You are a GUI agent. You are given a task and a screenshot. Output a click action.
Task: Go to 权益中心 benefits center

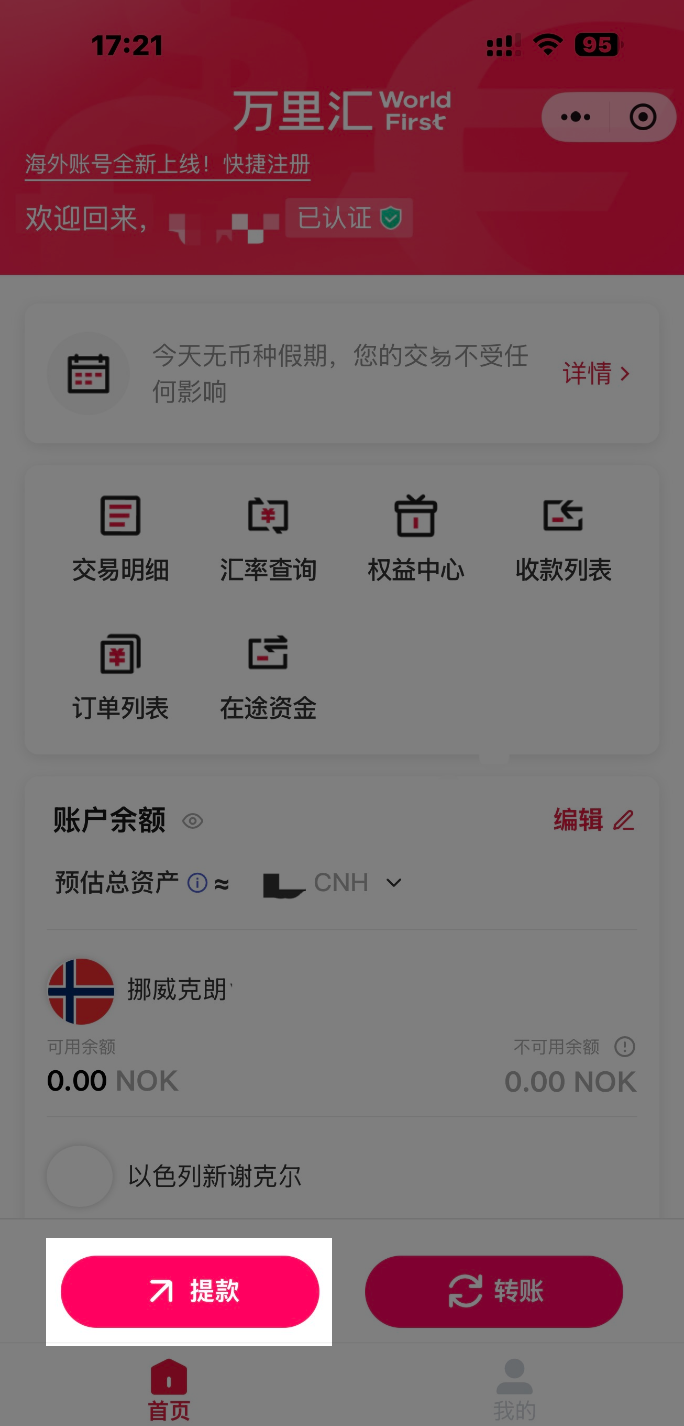416,540
